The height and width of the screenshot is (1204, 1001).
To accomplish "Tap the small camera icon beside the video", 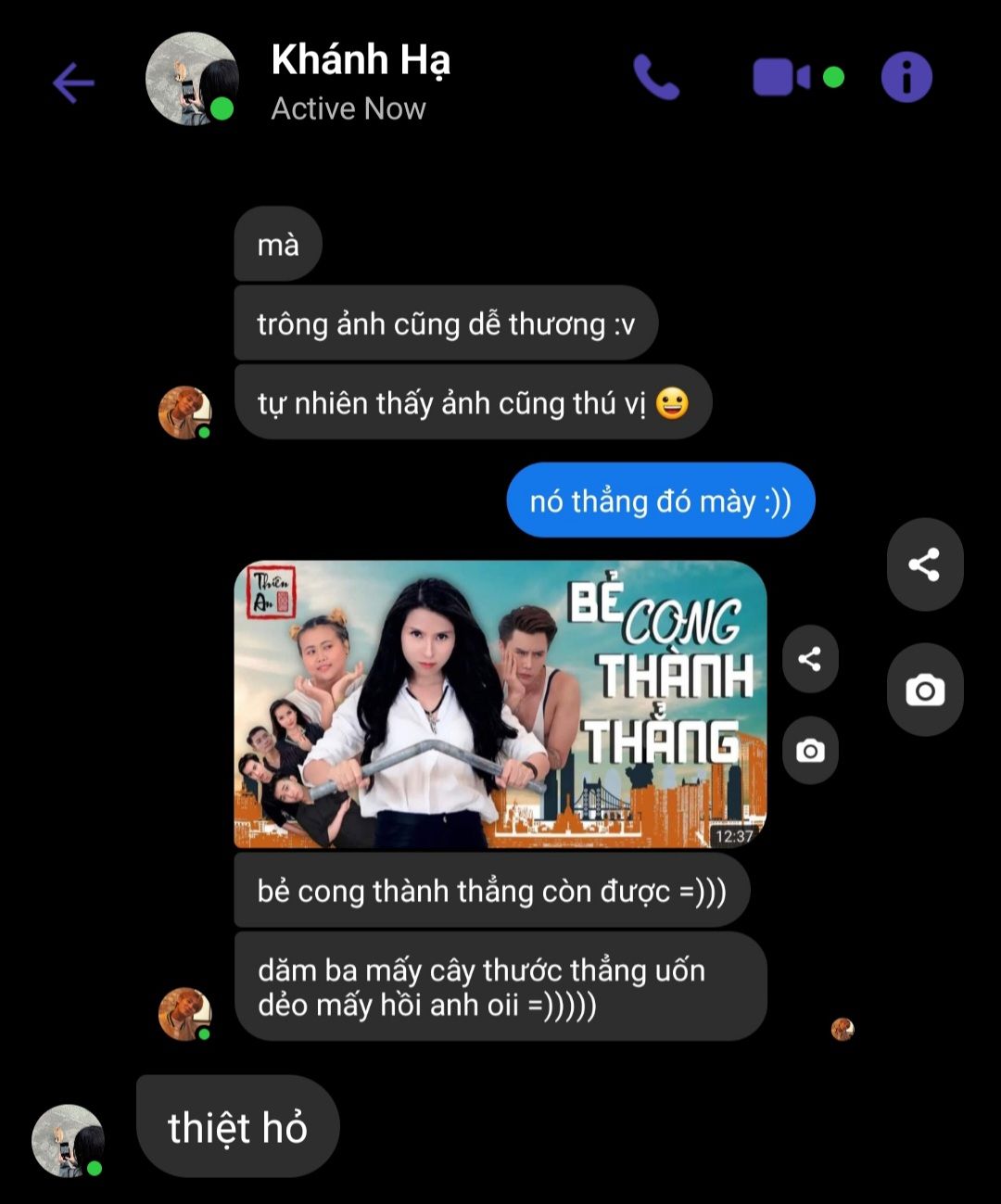I will point(810,750).
